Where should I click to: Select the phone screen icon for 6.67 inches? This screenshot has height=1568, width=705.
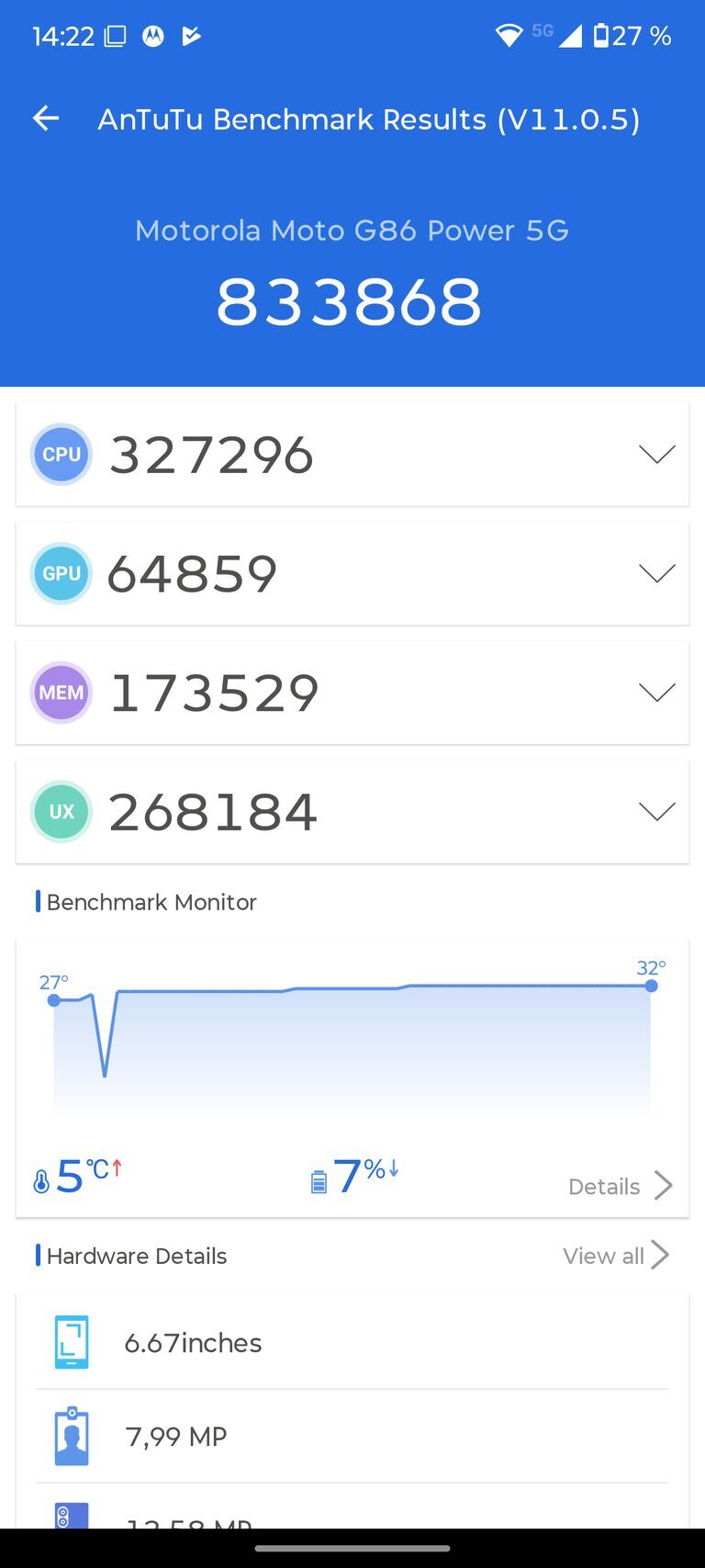tap(72, 1342)
